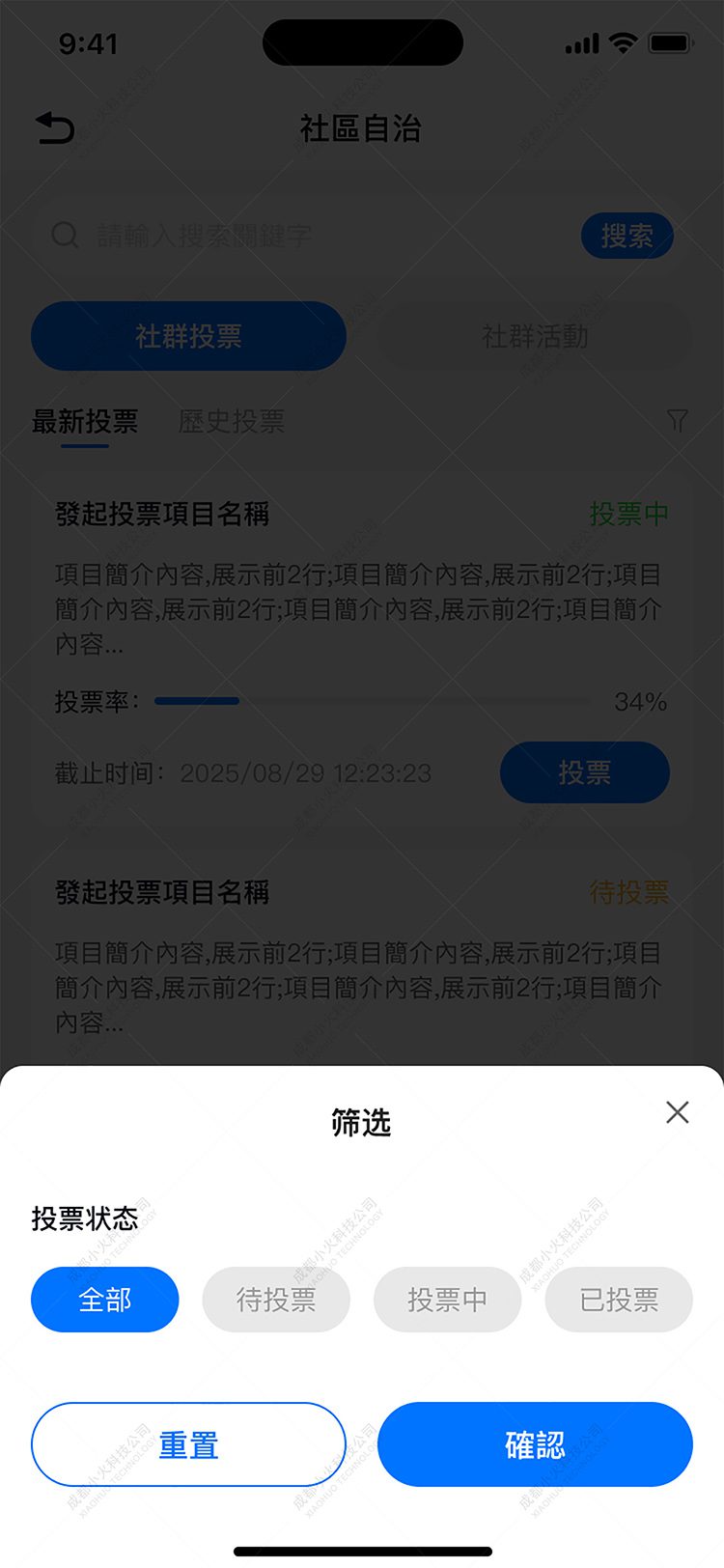
Task: Reset filters with the 重置 button
Action: [x=188, y=1443]
